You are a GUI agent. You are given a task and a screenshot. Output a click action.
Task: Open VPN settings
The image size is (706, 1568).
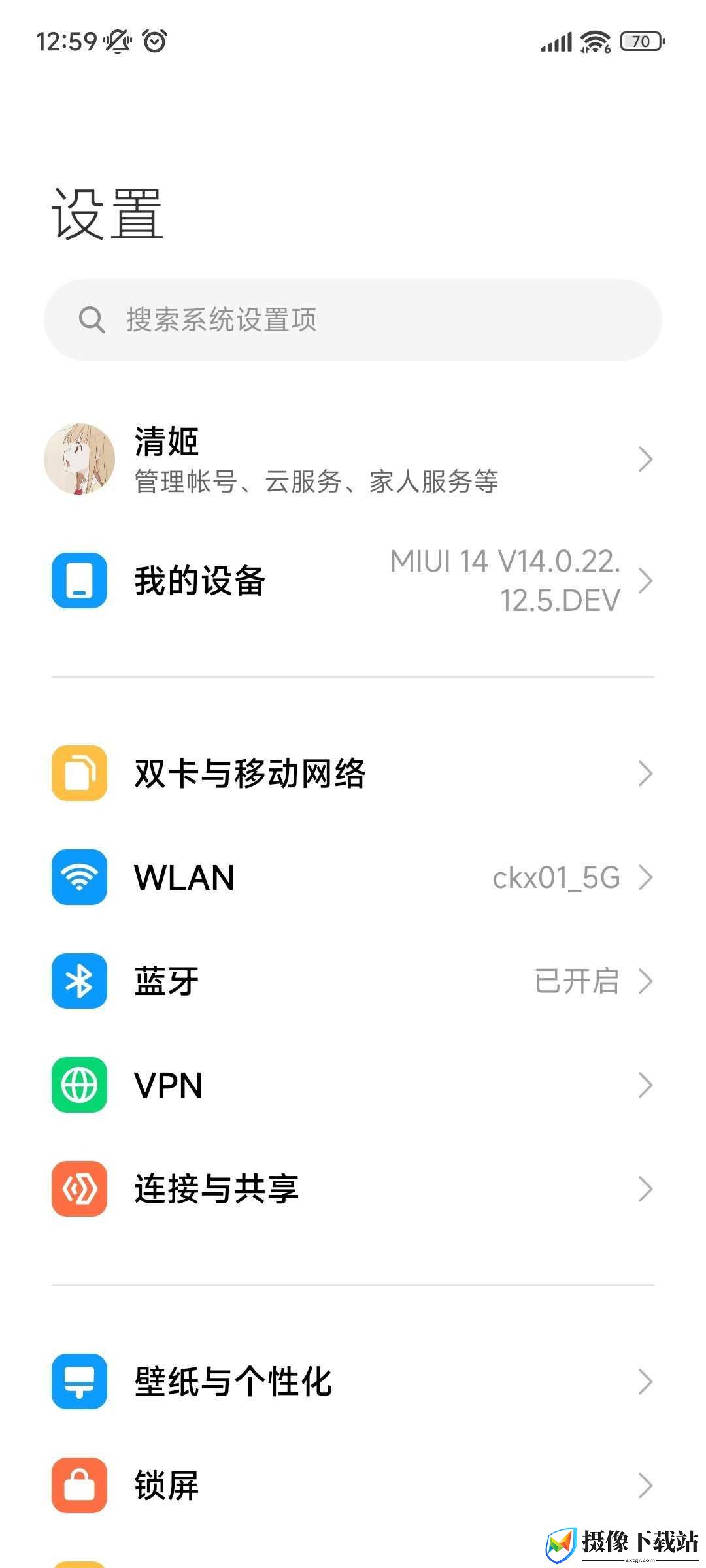[353, 1085]
